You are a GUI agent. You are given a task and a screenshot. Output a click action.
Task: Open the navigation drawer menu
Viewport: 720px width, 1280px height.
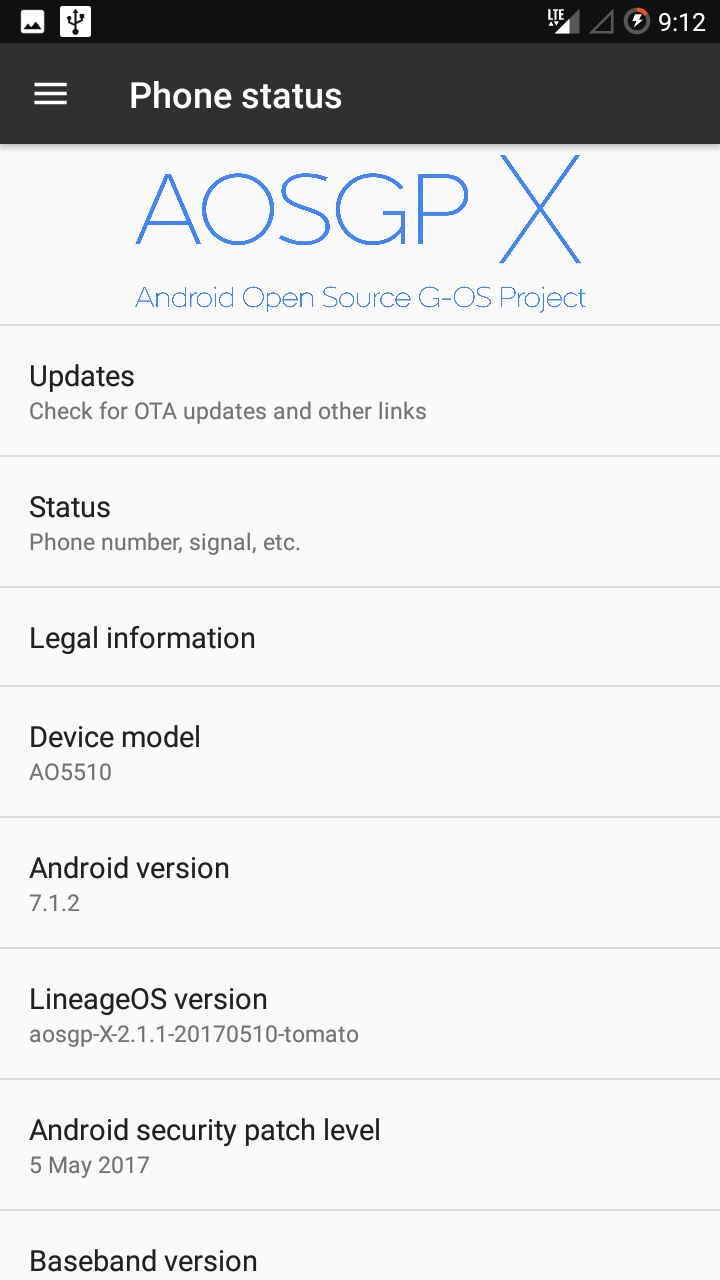coord(51,95)
